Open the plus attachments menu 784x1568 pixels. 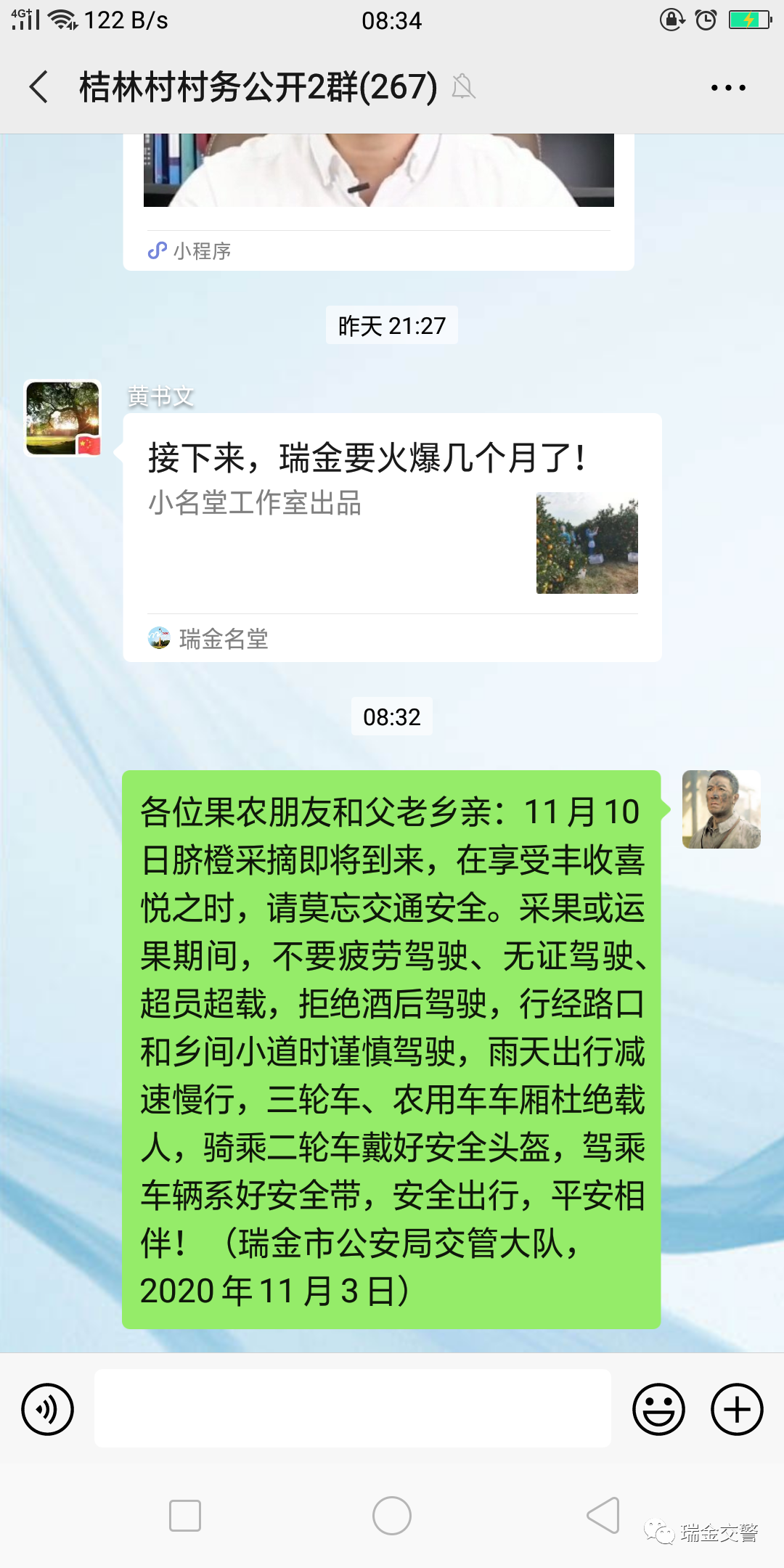pos(736,1409)
